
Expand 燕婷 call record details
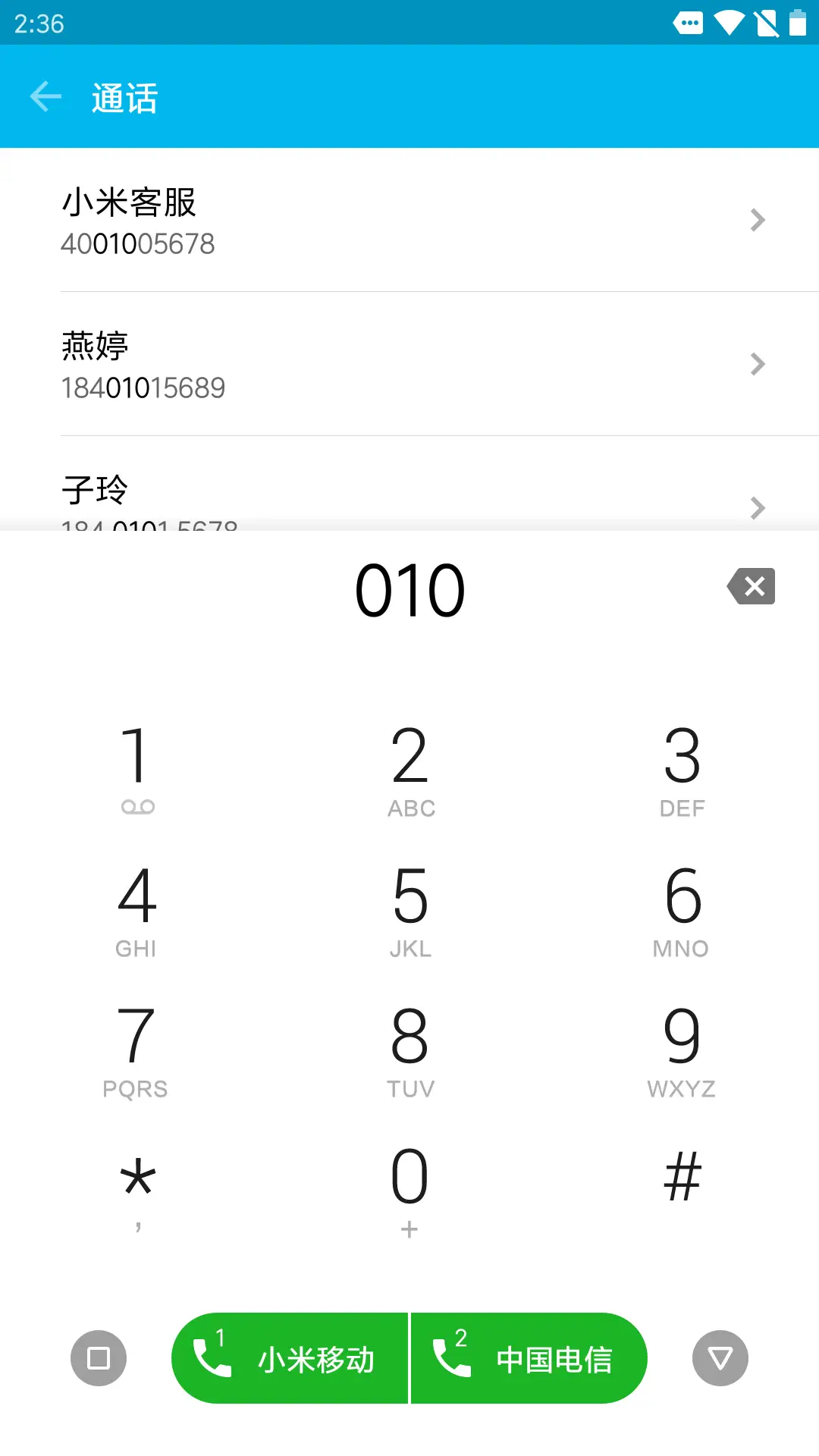[757, 364]
